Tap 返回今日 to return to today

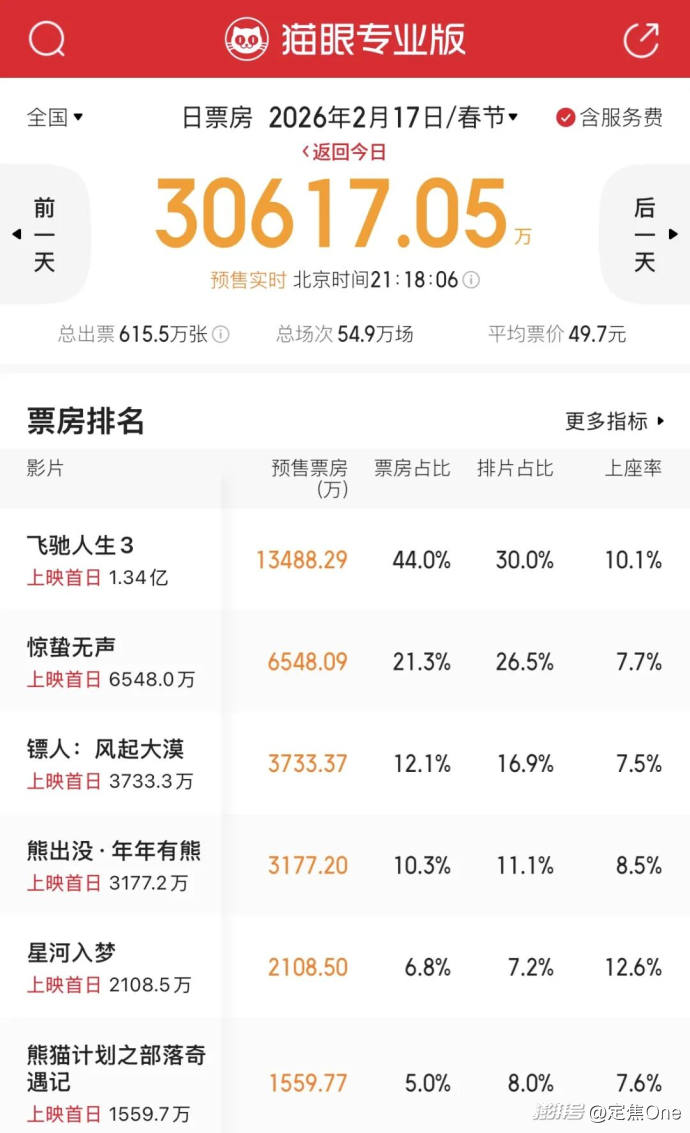click(344, 153)
